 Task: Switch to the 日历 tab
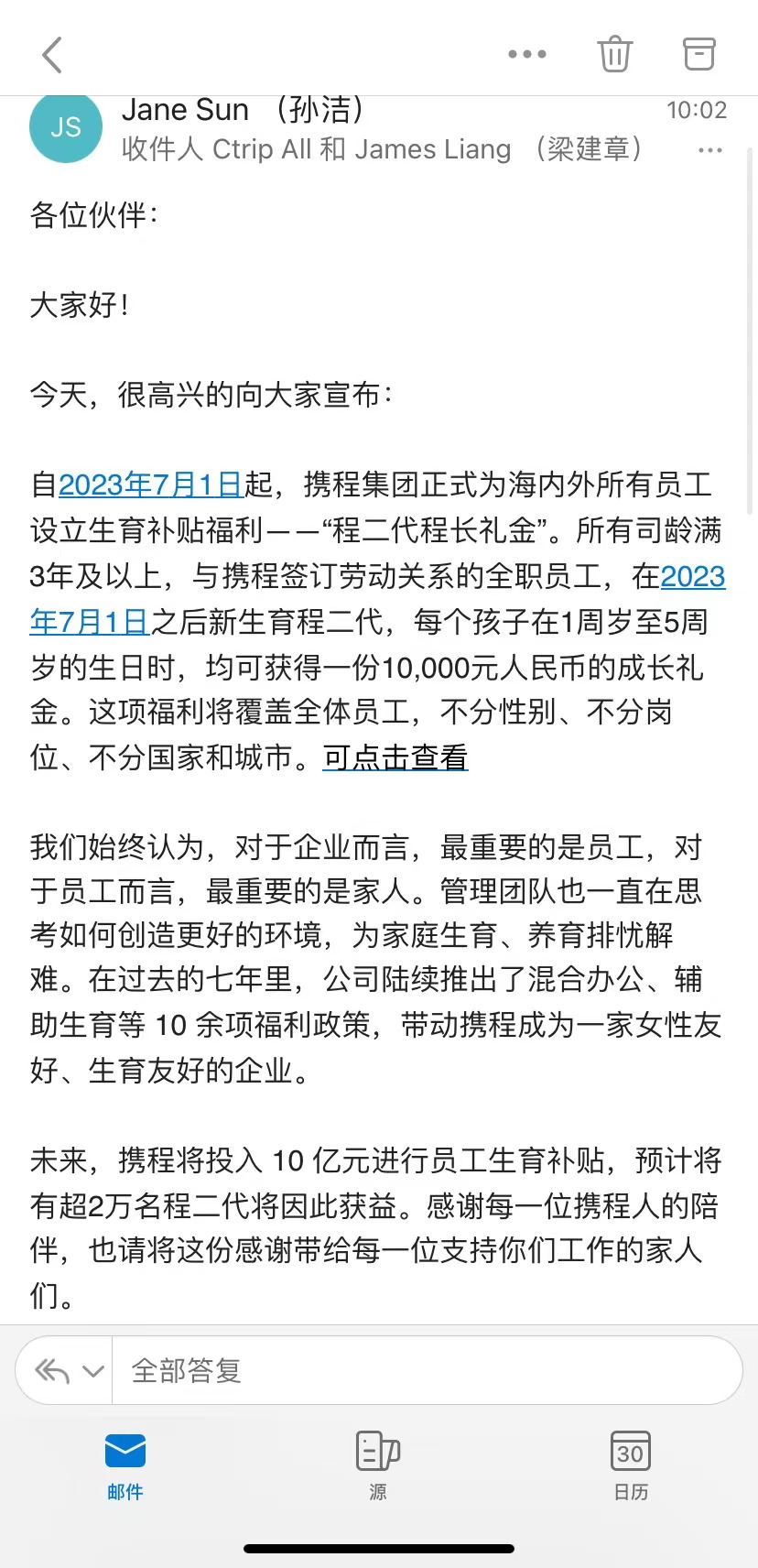click(x=631, y=1465)
